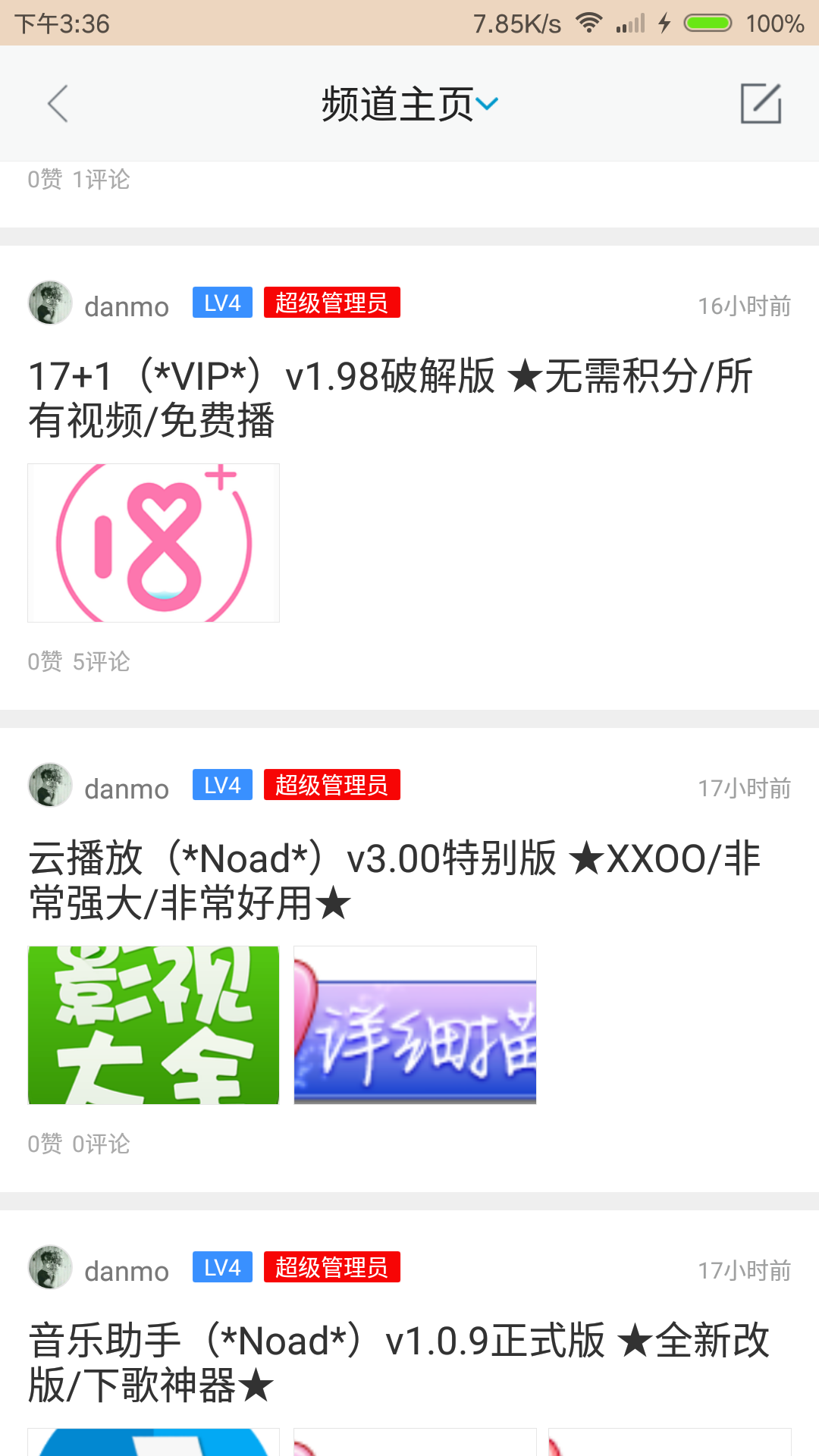View the green 影视大全 image
Screen dimensions: 819x1456
point(154,1025)
